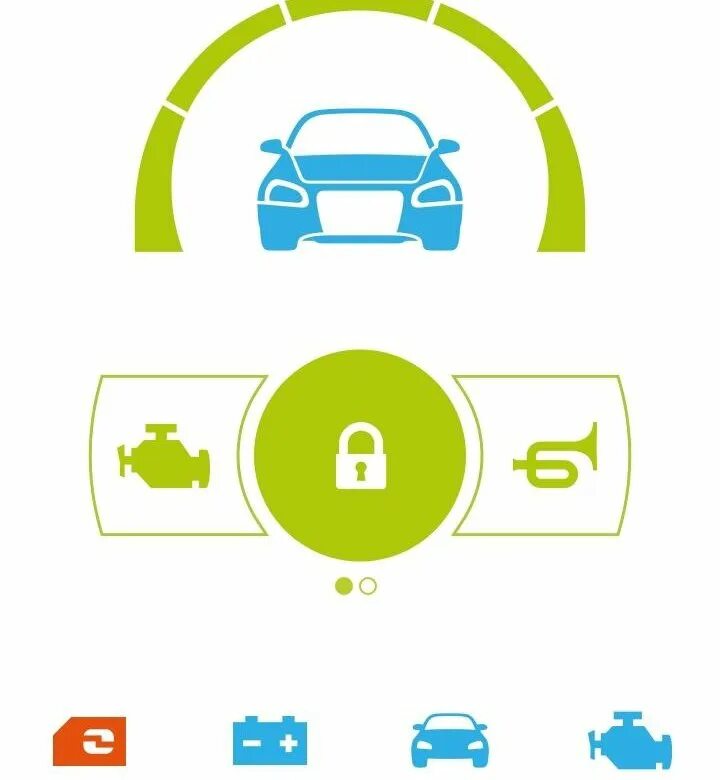This screenshot has width=720, height=780.
Task: Open the battery status icon
Action: click(x=269, y=741)
